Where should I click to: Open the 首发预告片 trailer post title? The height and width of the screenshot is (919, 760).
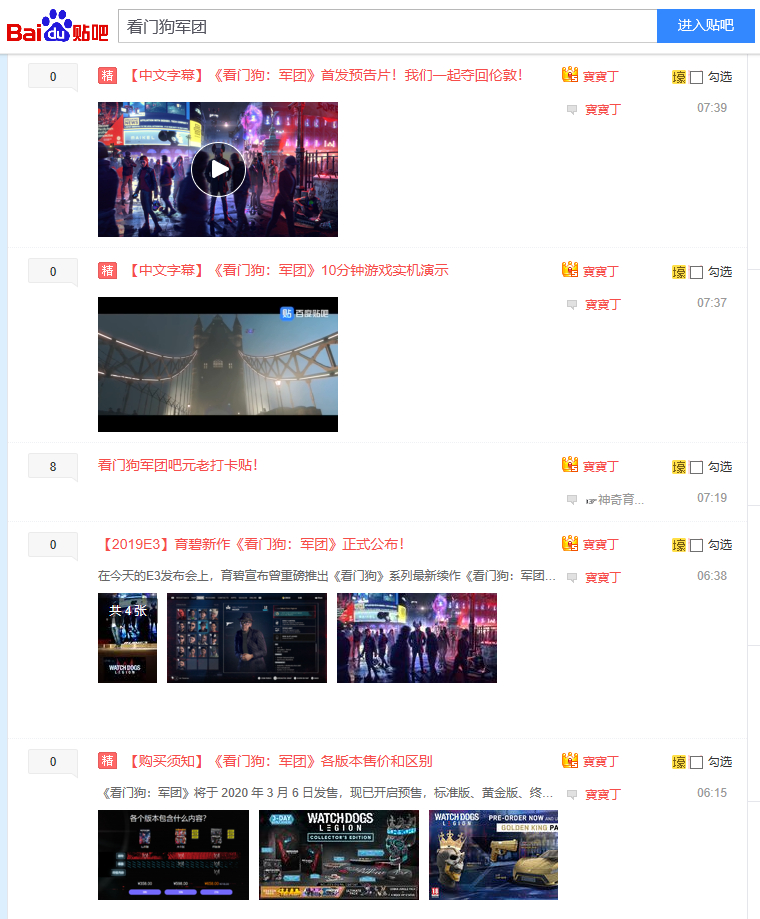click(x=324, y=76)
